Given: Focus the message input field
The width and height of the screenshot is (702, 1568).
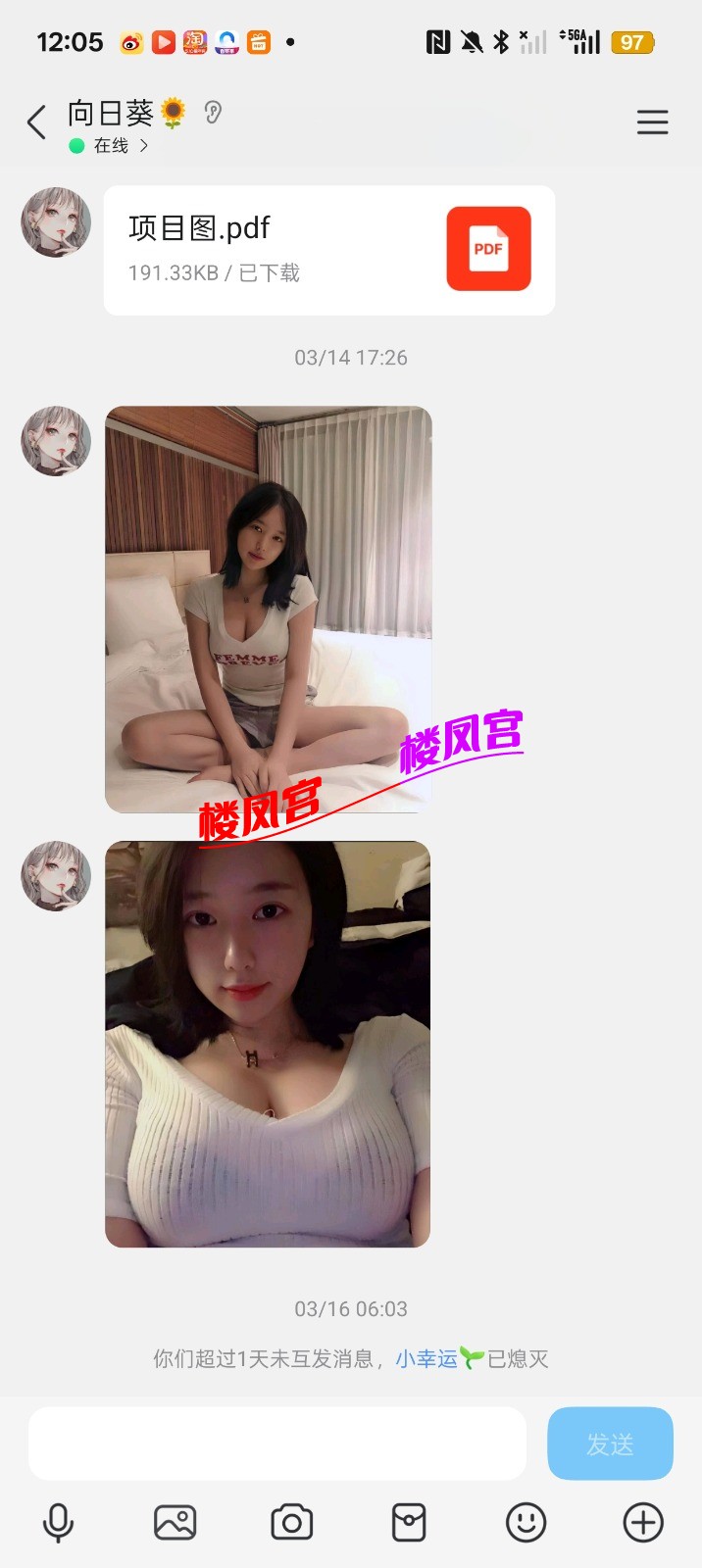Looking at the screenshot, I should pyautogui.click(x=277, y=1444).
